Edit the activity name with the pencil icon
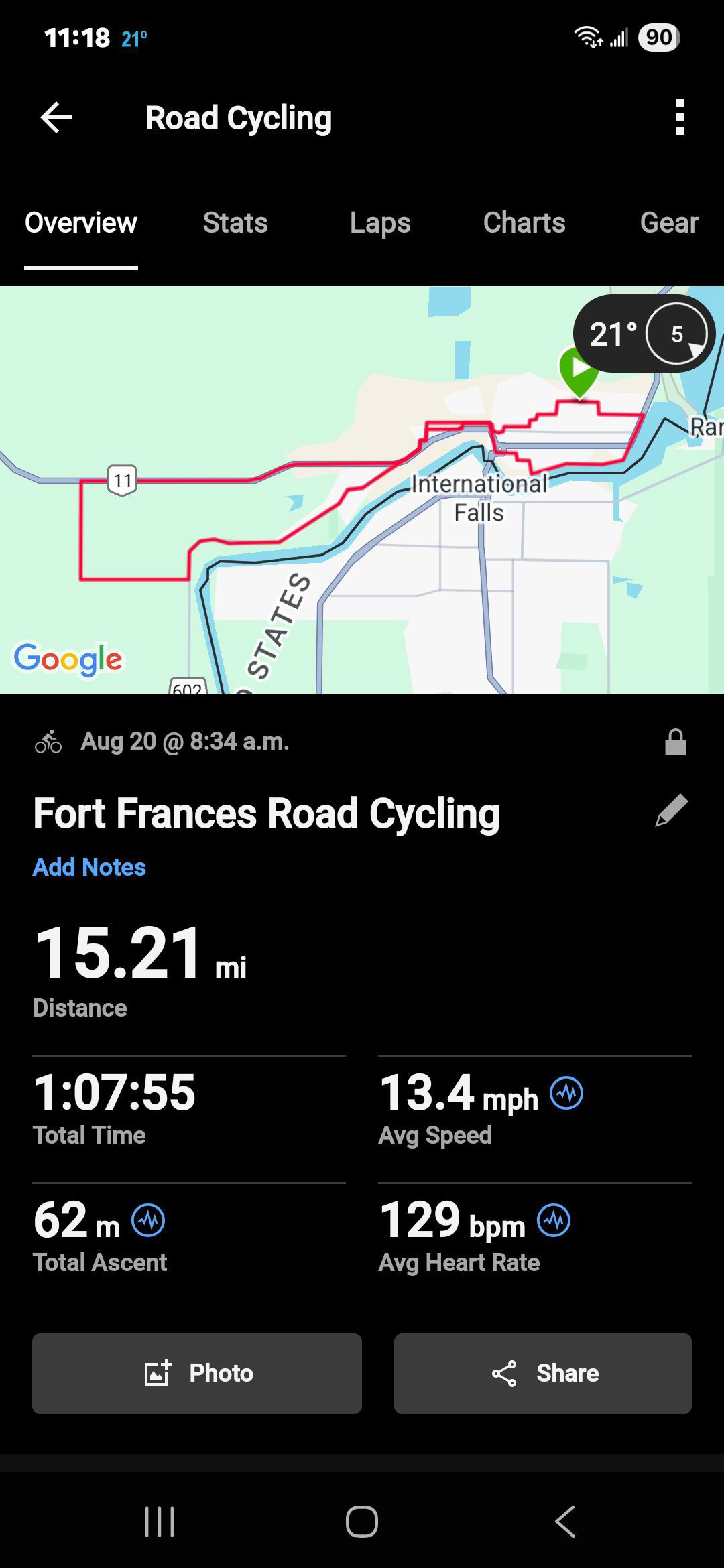 click(x=672, y=811)
